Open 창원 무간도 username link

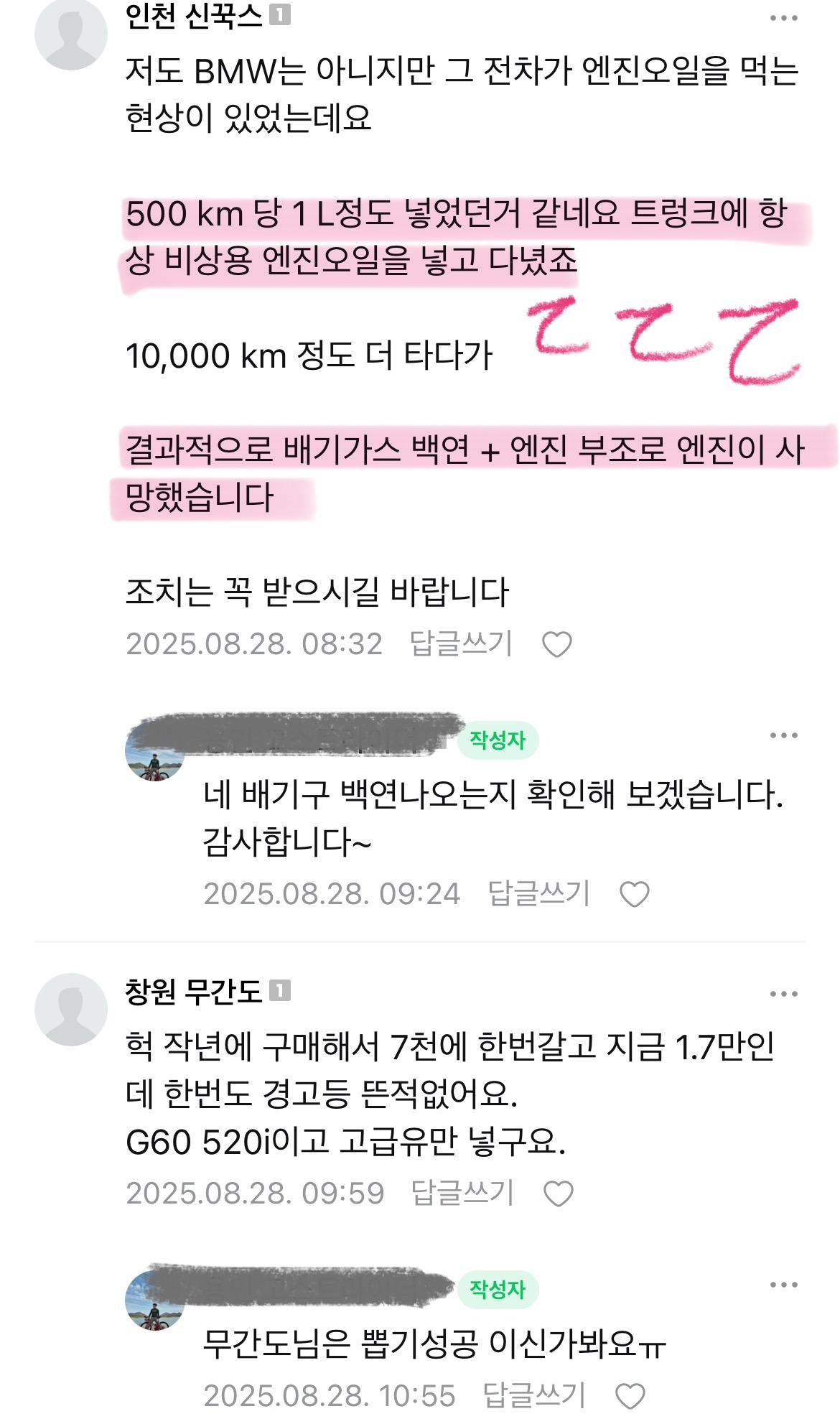[194, 992]
